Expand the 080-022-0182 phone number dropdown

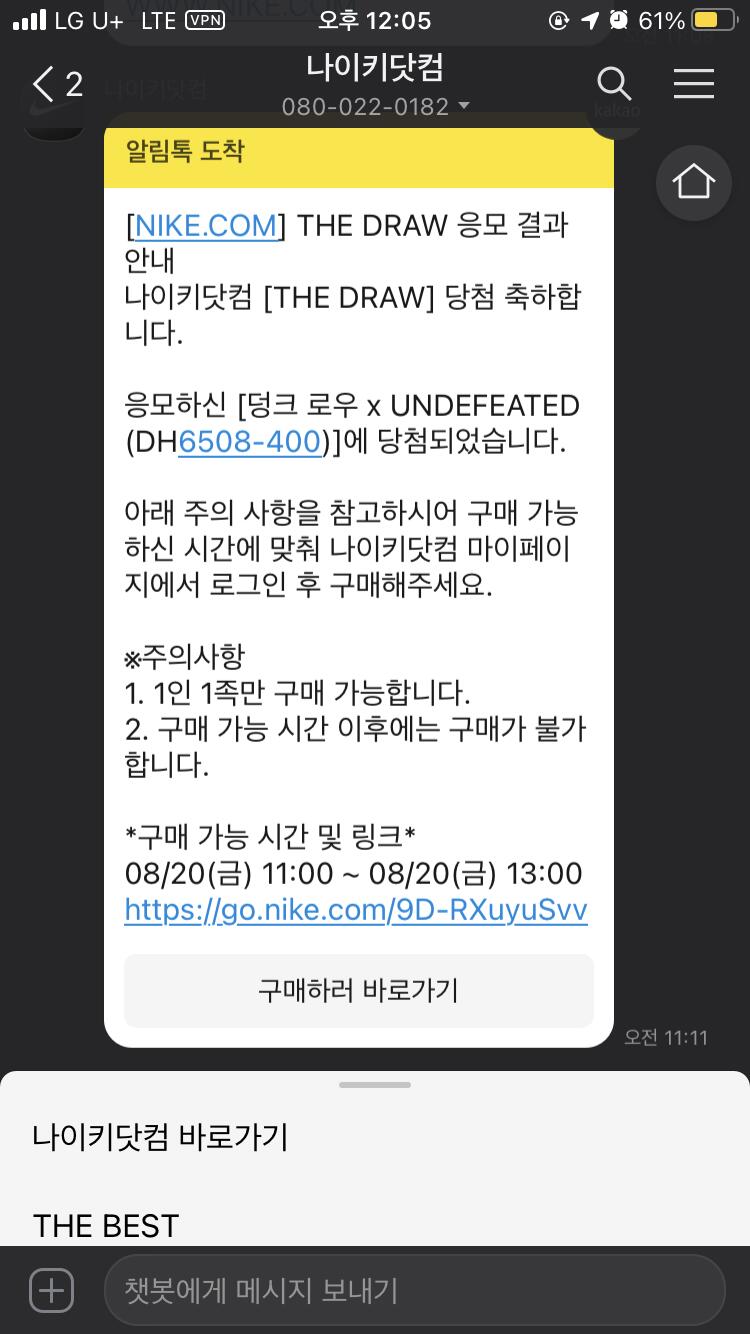click(375, 106)
